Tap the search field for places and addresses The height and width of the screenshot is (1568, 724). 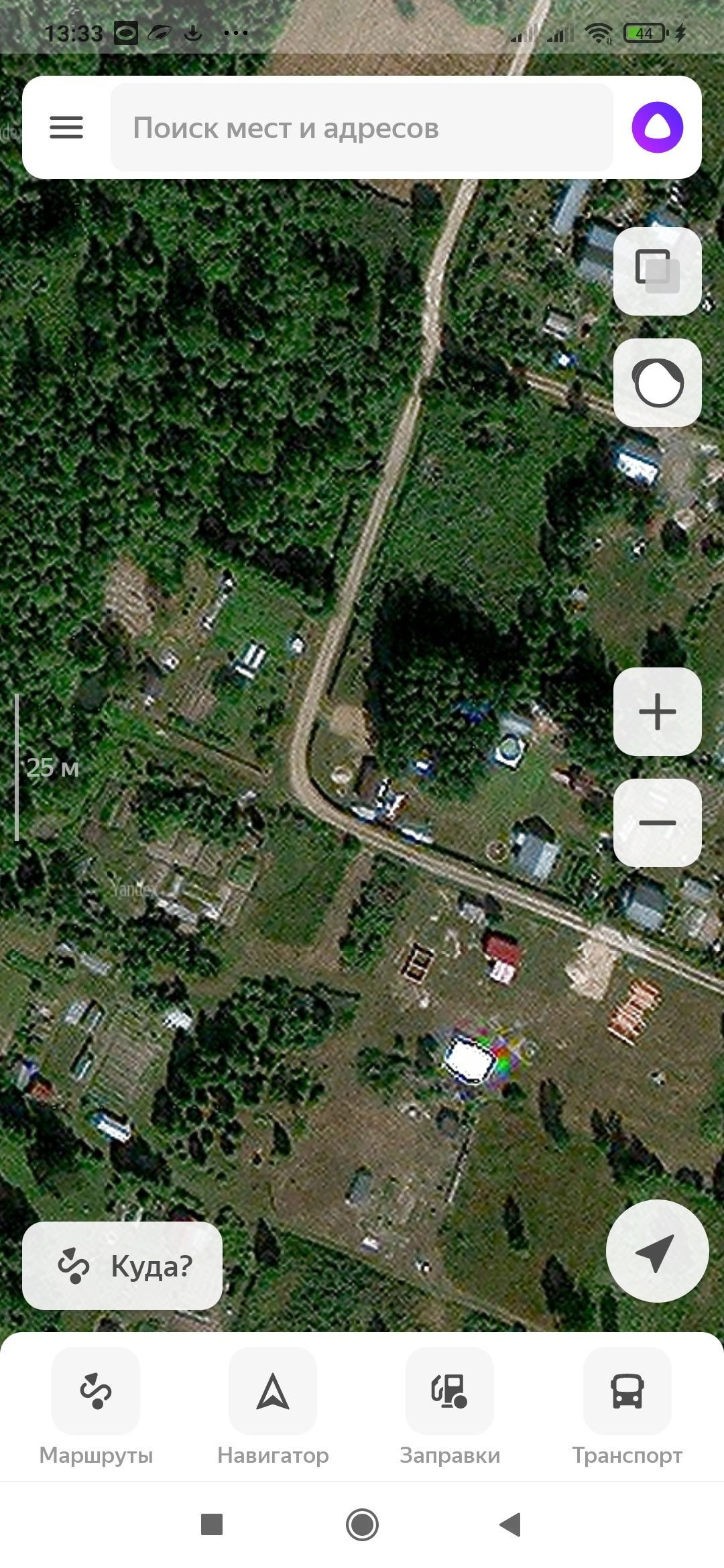pos(362,127)
